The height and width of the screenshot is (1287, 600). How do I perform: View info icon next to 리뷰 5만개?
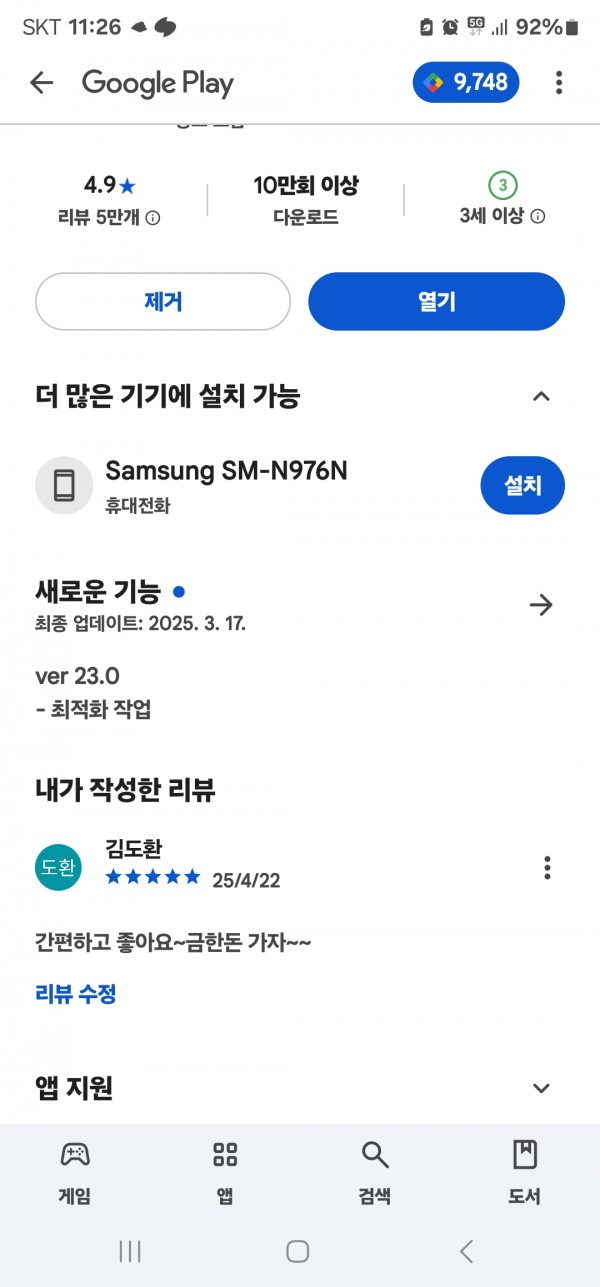(x=153, y=217)
